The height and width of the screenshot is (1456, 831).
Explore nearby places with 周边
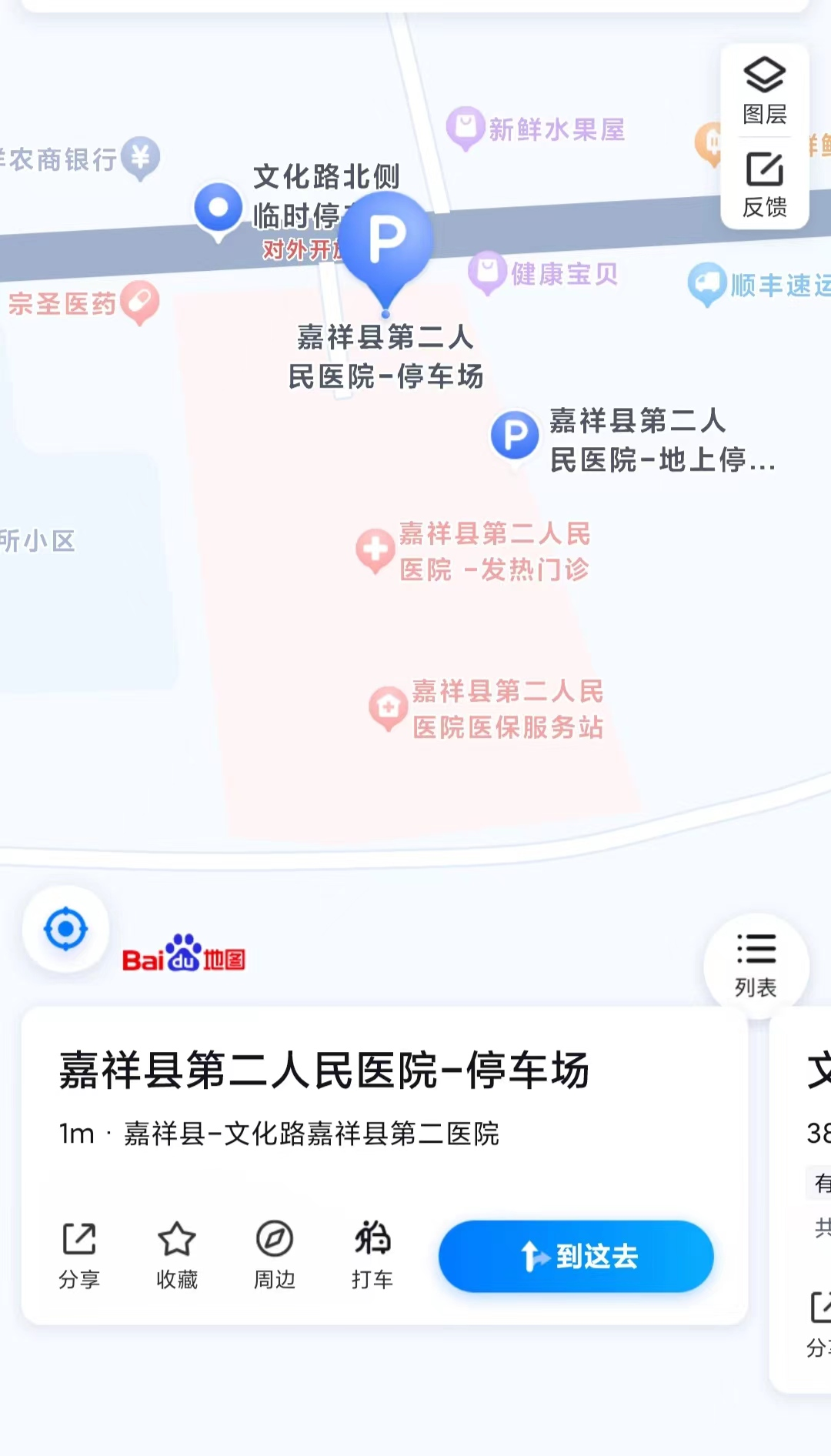pos(275,1254)
